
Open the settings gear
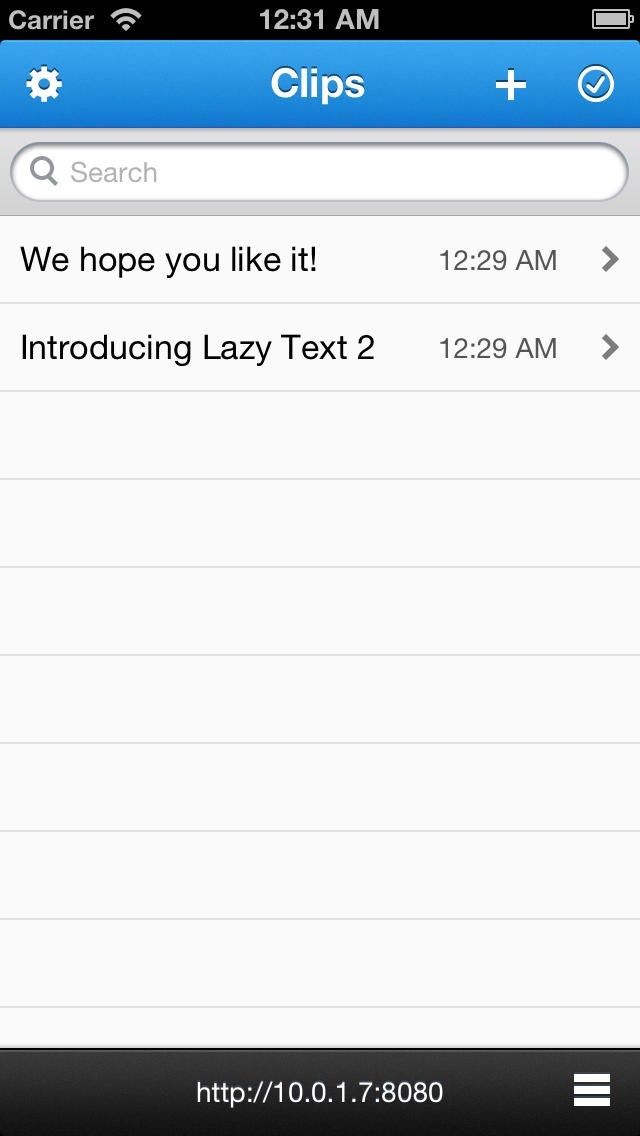click(44, 85)
